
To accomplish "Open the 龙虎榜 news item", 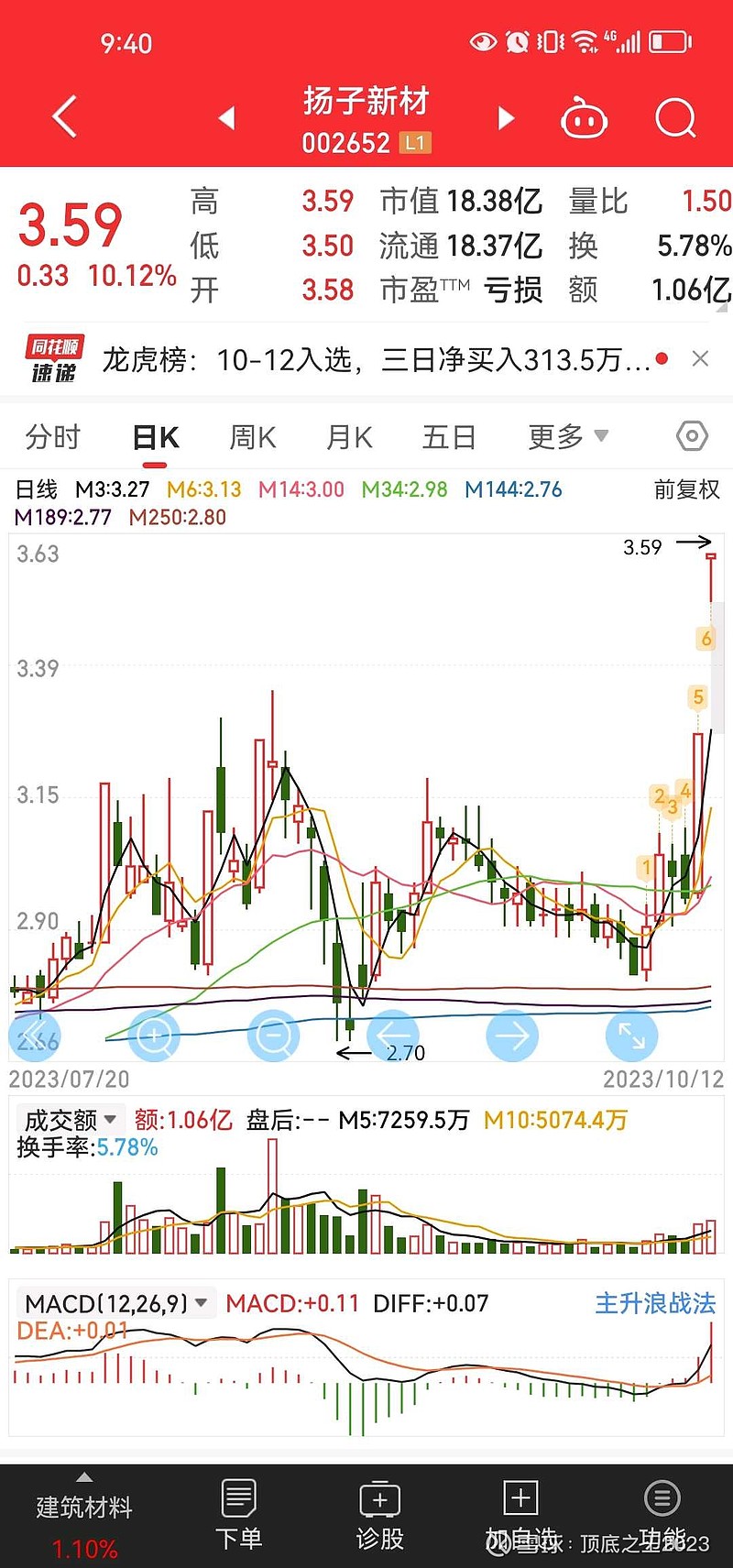I will coord(376,360).
